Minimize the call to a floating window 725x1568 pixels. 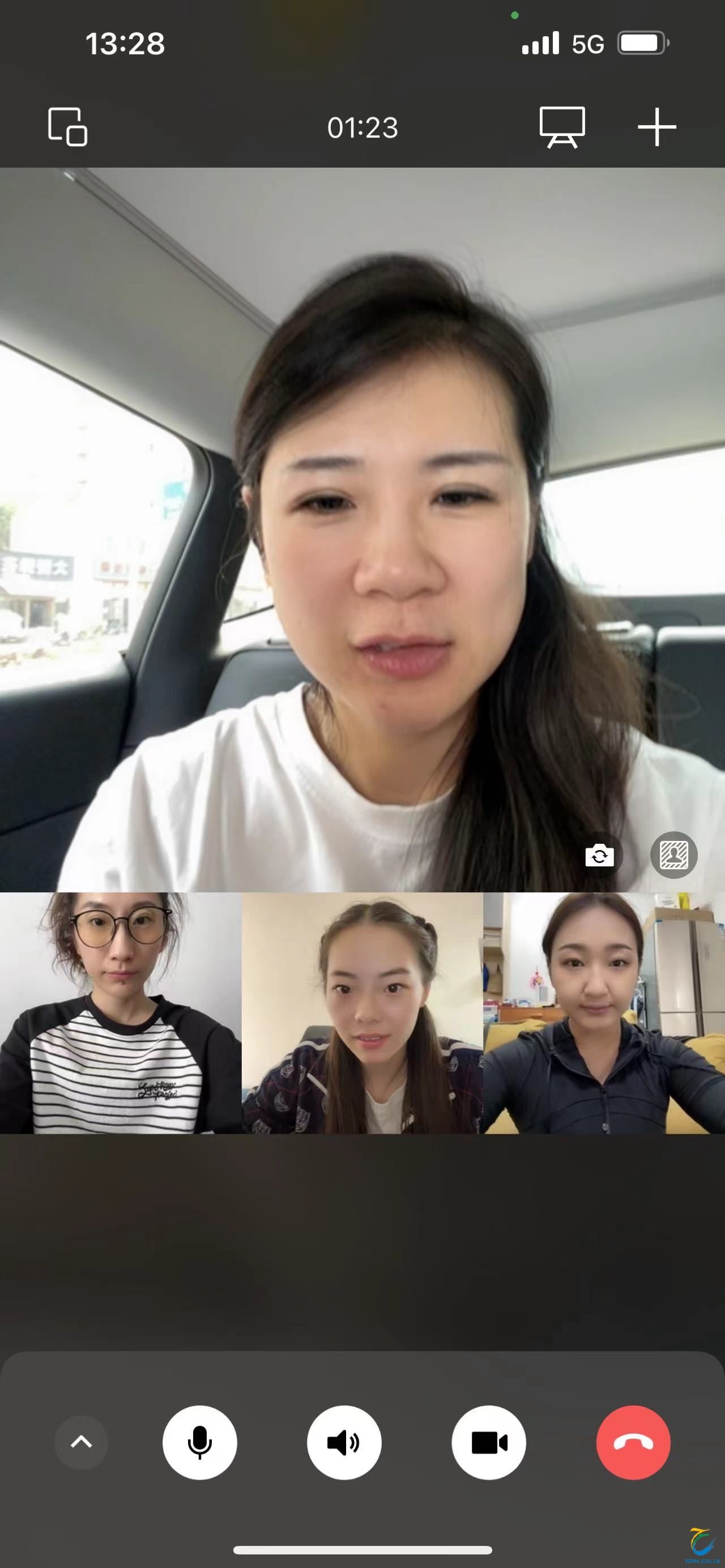[x=67, y=127]
